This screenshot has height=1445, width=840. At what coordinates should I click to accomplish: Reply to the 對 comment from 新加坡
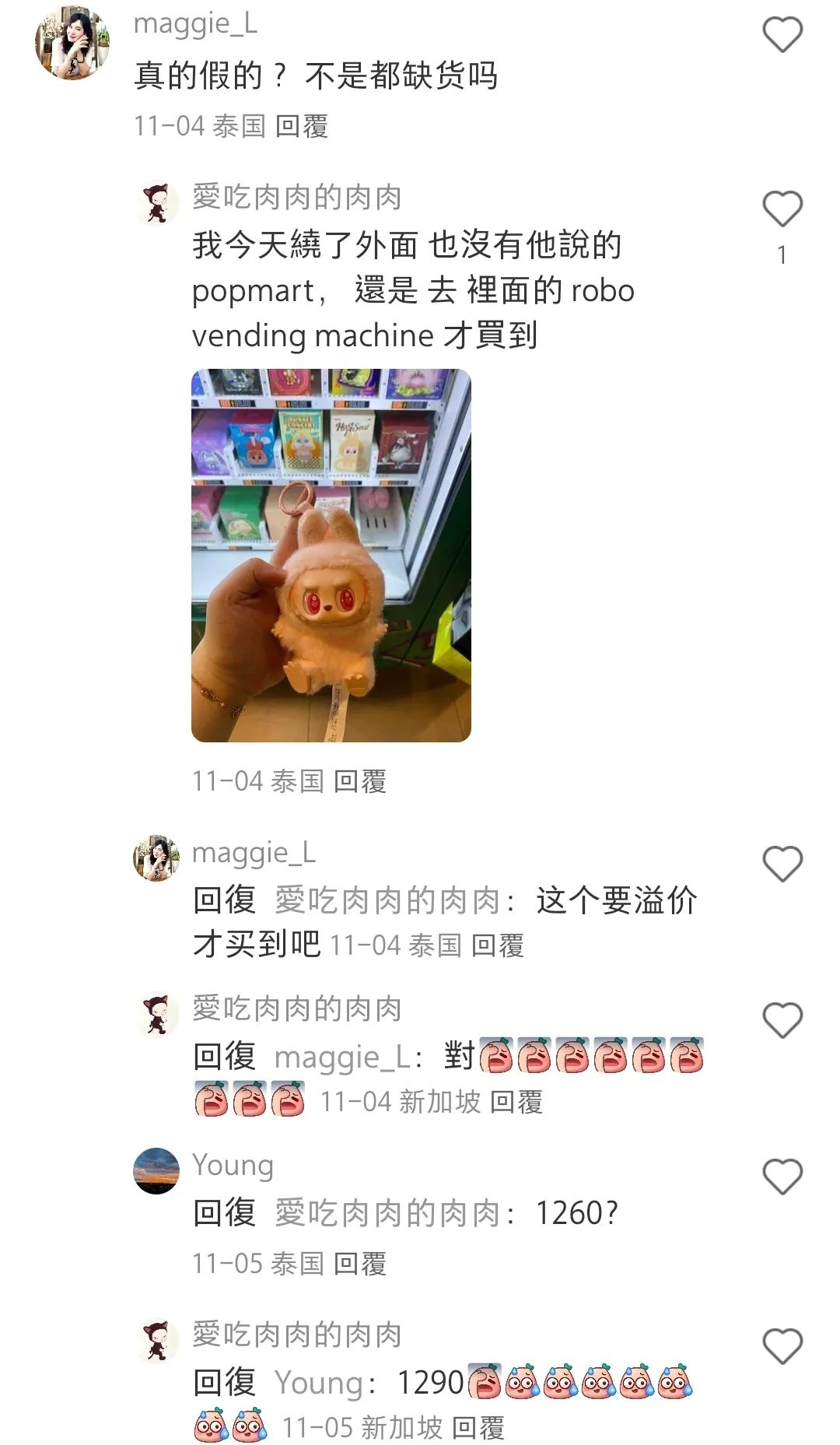[x=516, y=1102]
